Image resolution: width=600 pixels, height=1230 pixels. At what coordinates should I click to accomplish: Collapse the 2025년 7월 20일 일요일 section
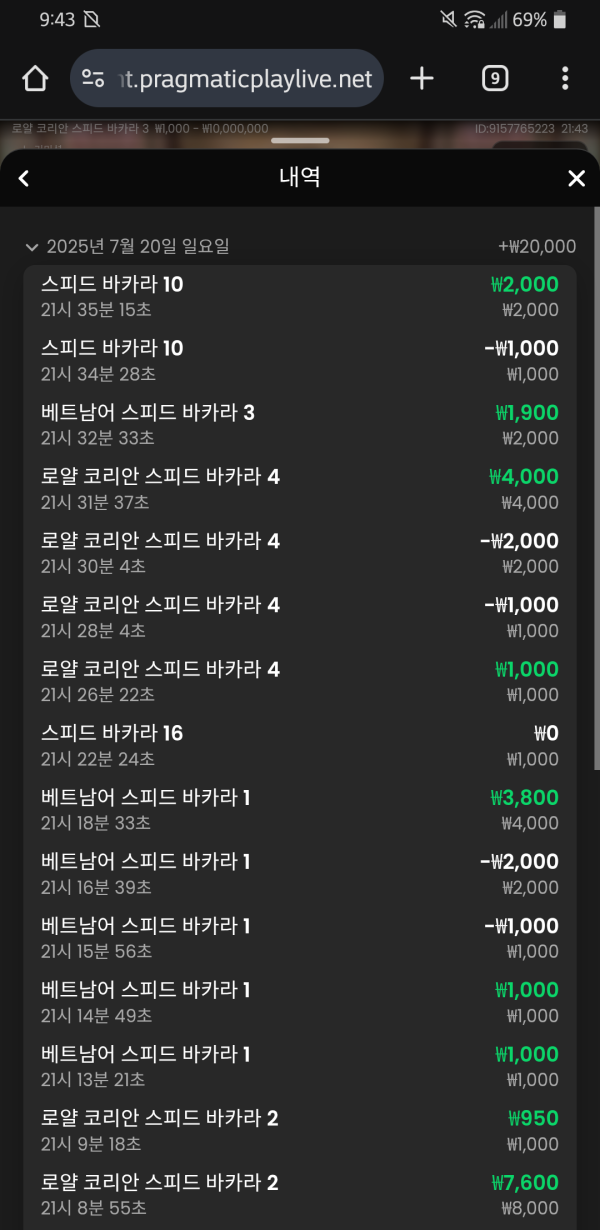31,247
